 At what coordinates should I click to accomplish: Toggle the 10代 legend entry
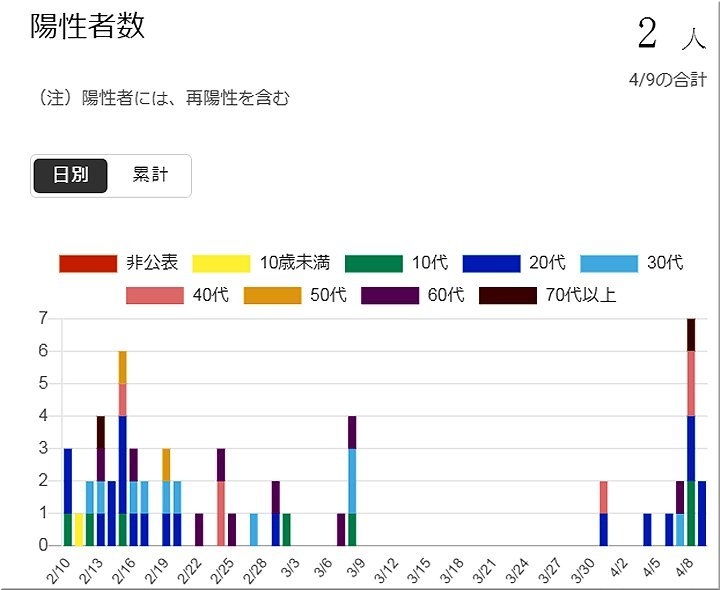[x=396, y=263]
